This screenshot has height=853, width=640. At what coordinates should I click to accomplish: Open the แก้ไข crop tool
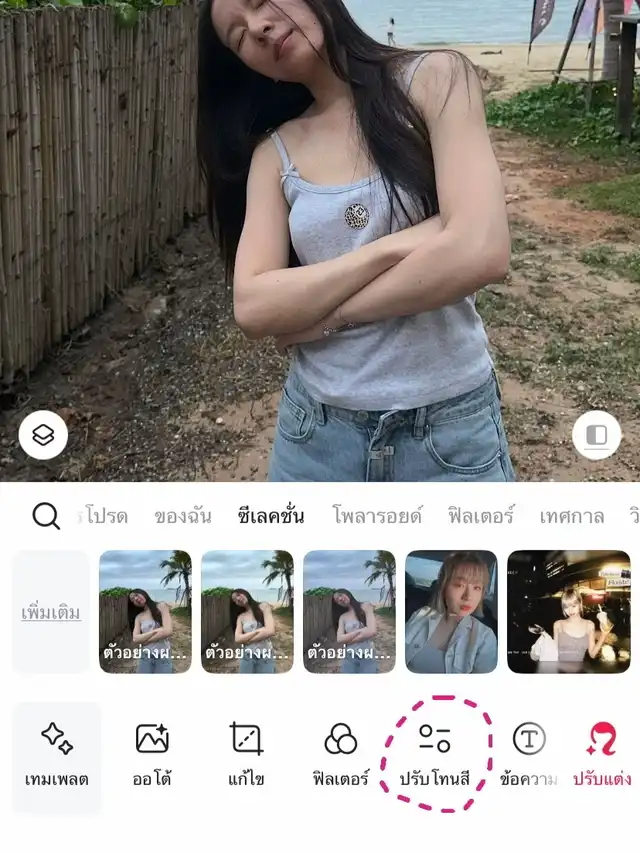[x=245, y=756]
